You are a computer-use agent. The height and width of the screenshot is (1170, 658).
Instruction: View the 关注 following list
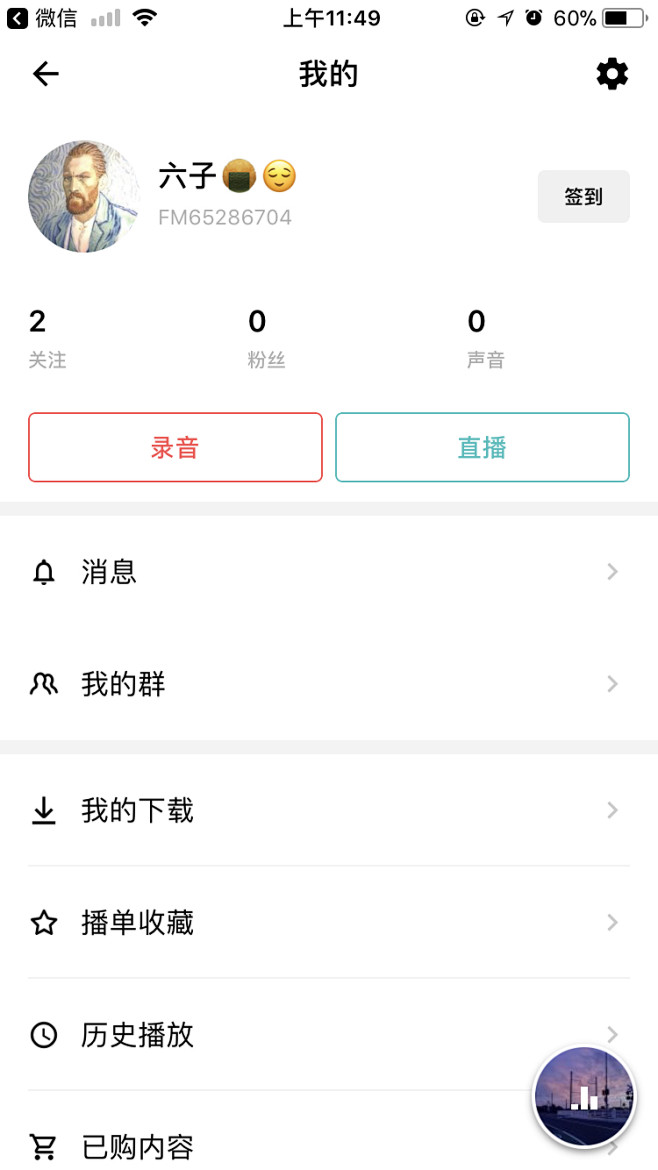47,339
